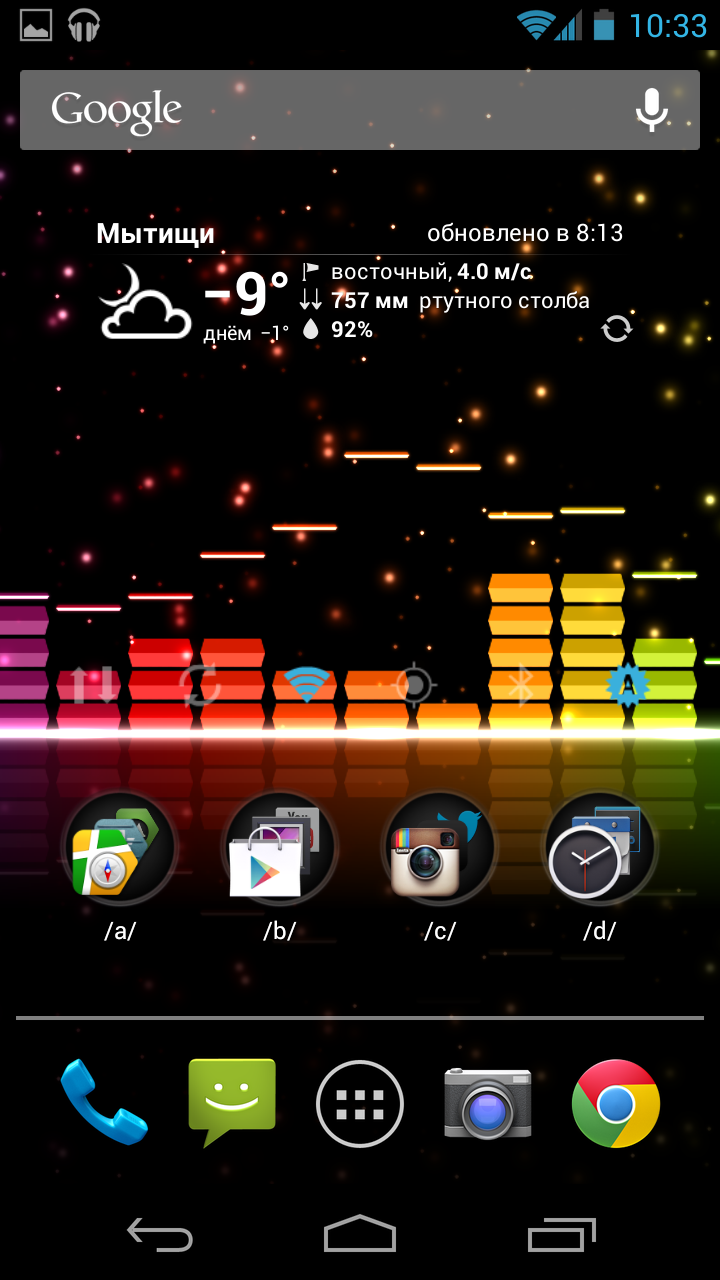
Task: Open the Messaging app
Action: click(232, 1103)
